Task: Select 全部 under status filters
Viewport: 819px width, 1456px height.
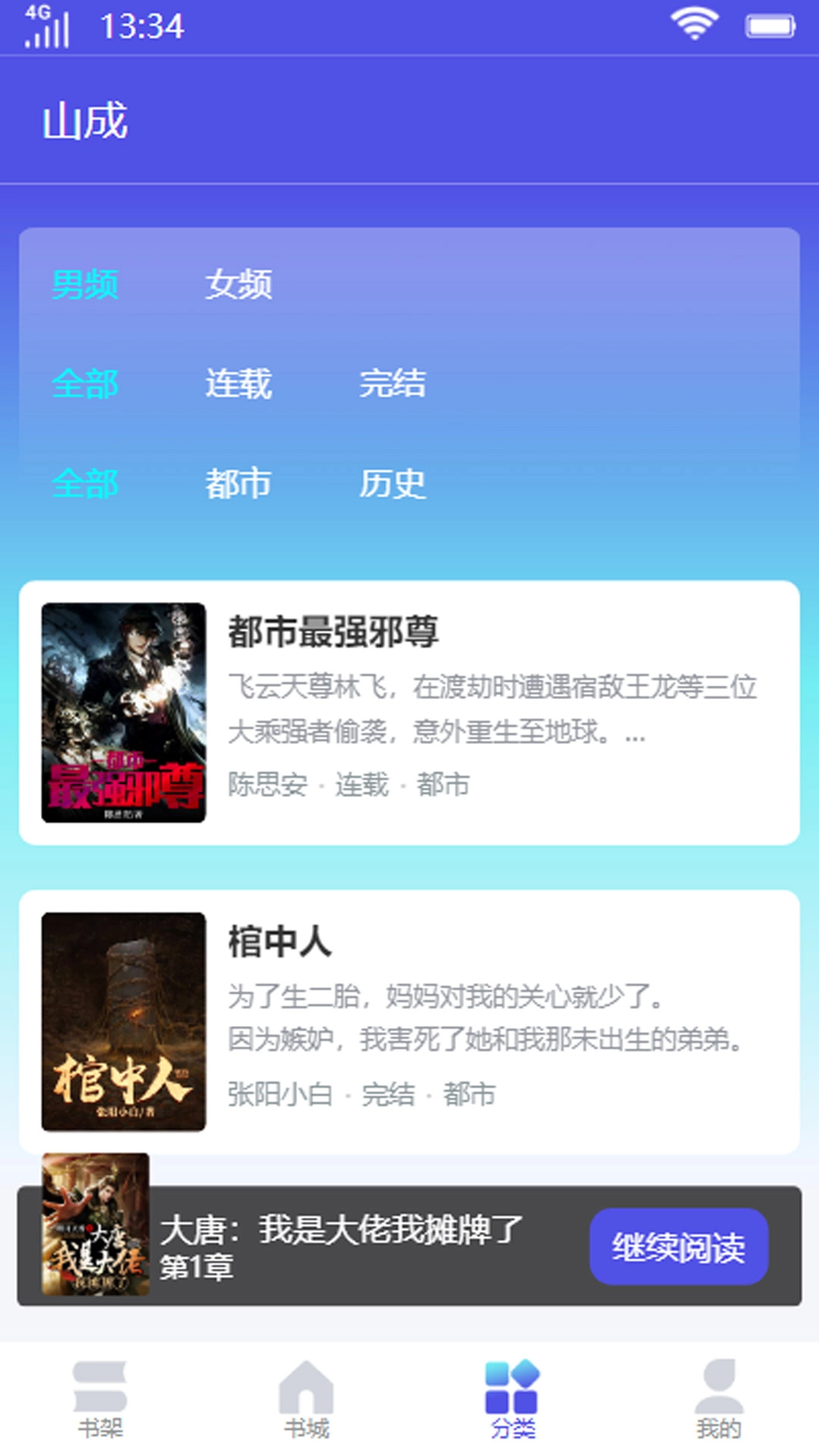Action: tap(85, 384)
